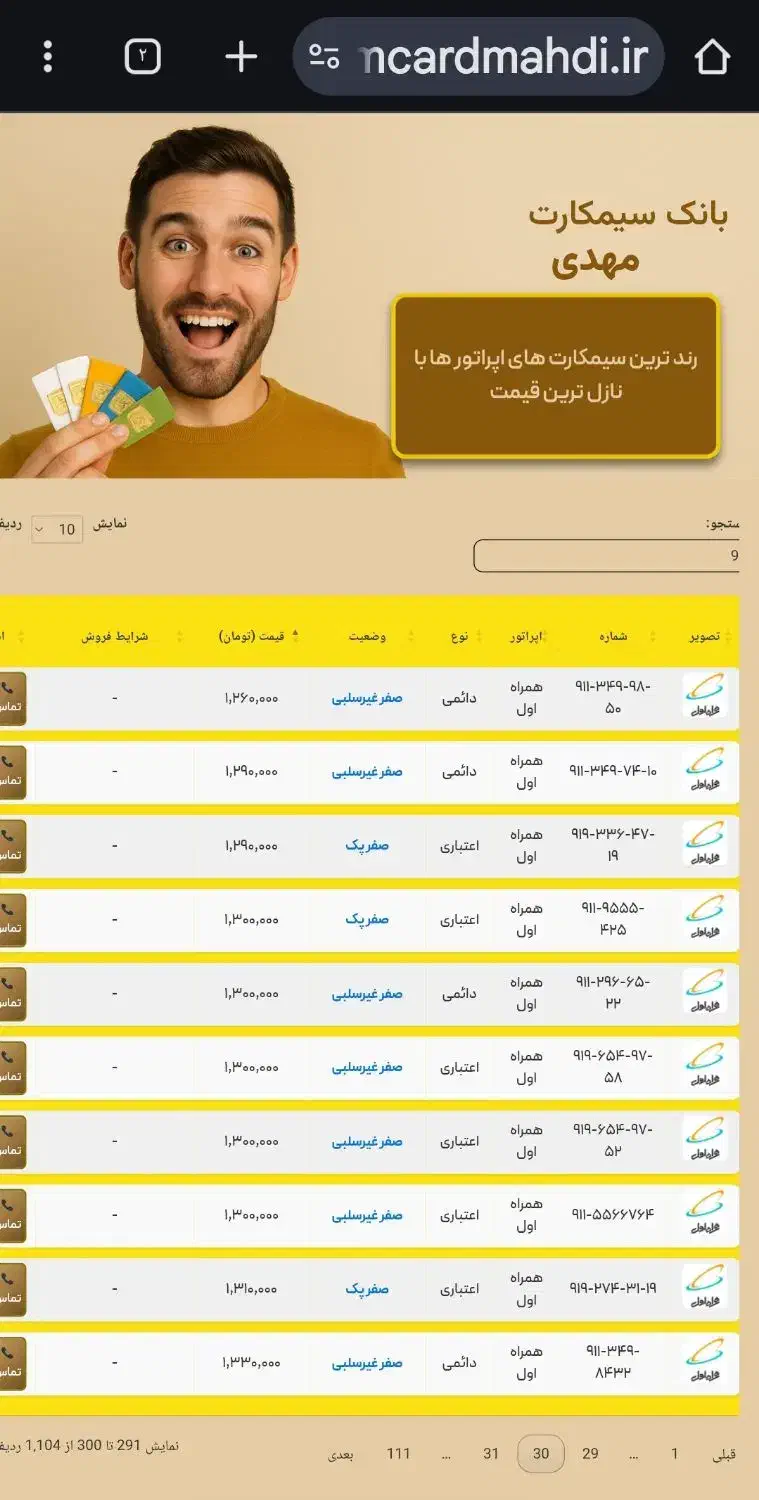Go to the previous page with قبلی
This screenshot has width=759, height=1500.
pyautogui.click(x=723, y=1454)
